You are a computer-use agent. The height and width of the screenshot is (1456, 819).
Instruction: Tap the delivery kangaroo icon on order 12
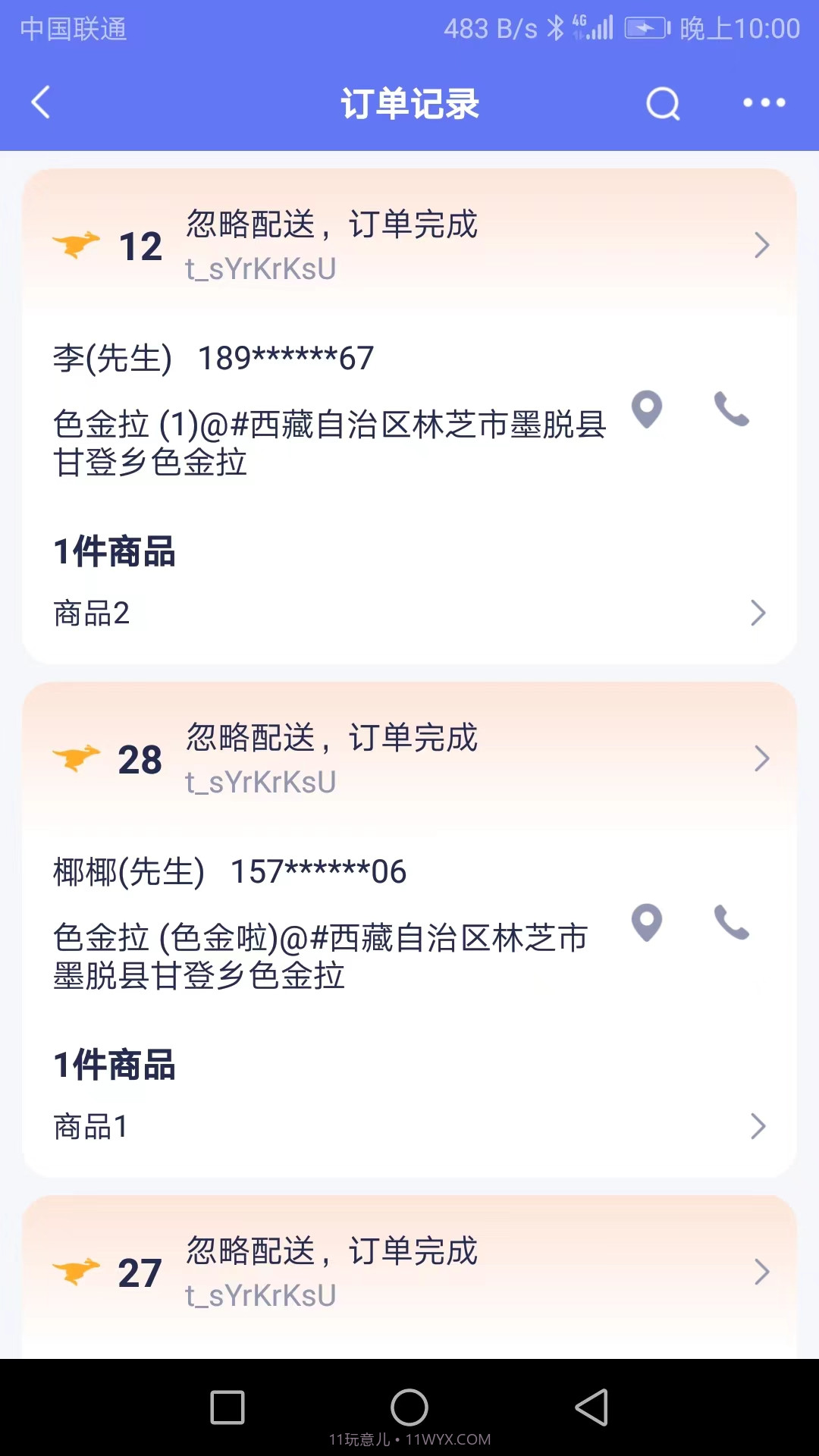click(77, 244)
